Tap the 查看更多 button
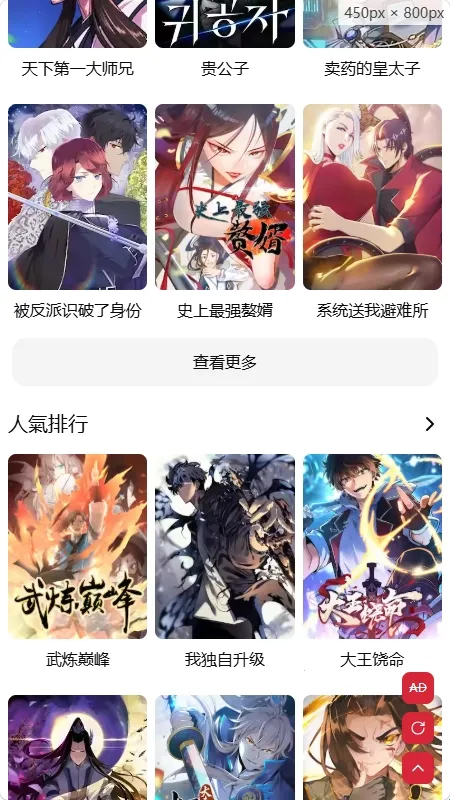450x800 pixels. point(225,362)
